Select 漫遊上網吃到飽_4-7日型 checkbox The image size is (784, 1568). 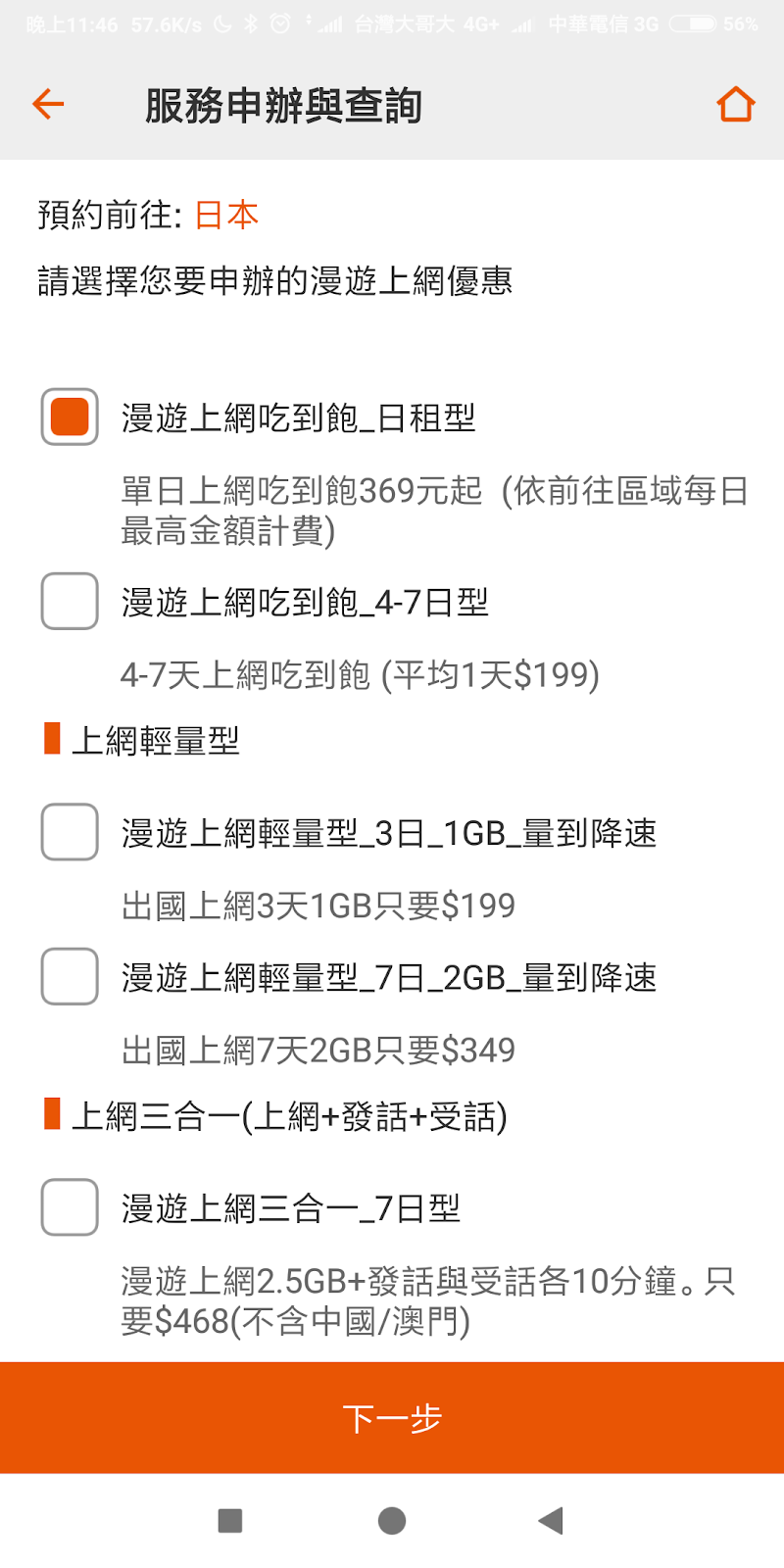(x=70, y=601)
